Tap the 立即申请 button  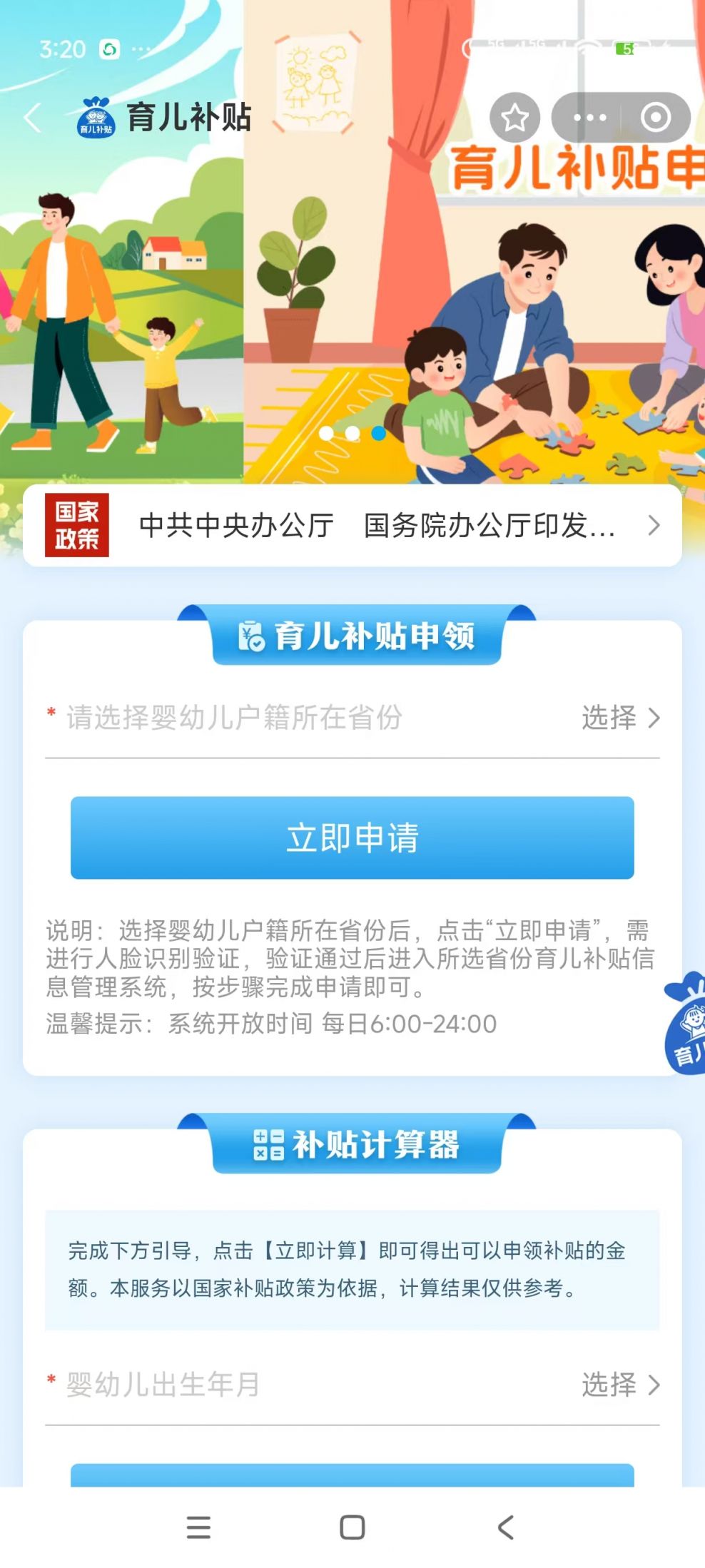tap(352, 838)
